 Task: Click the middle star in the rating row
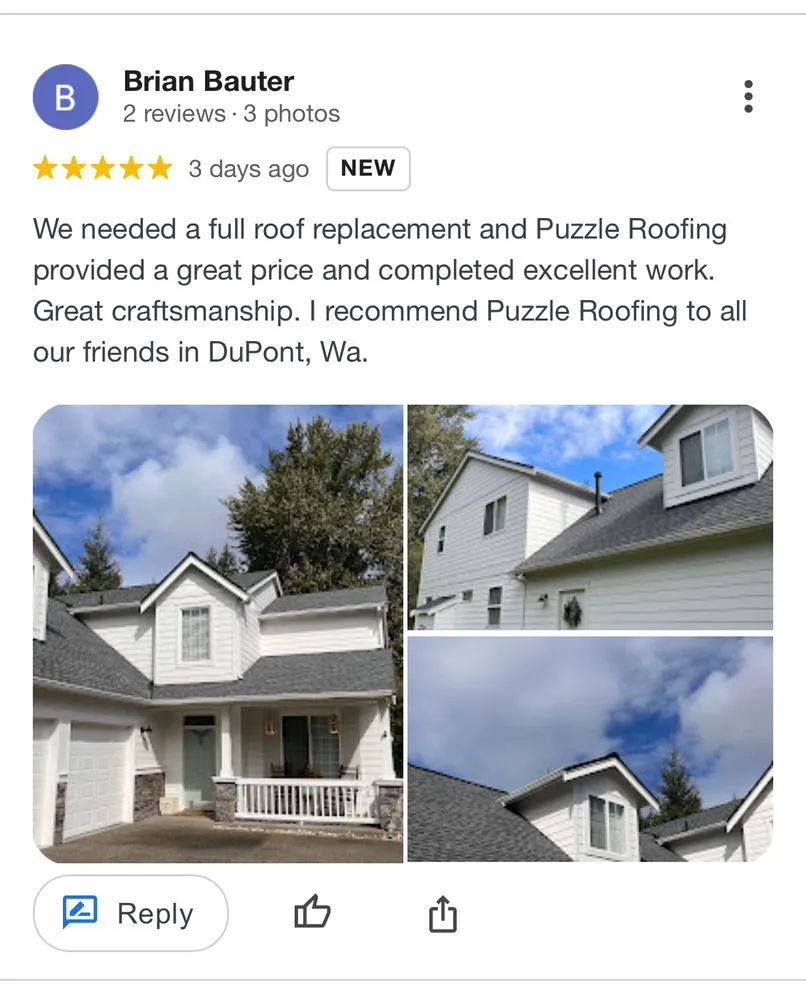pos(104,168)
